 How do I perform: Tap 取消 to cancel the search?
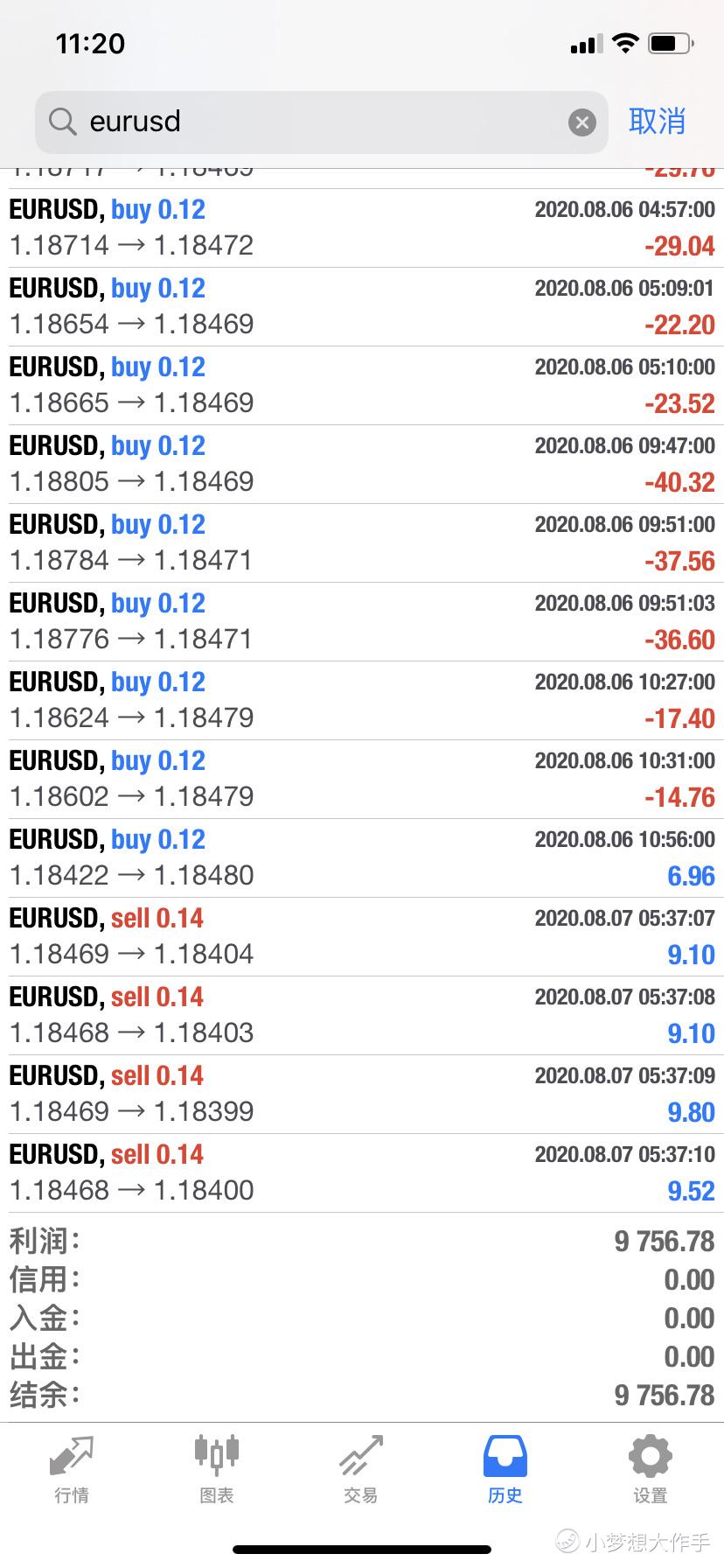(657, 122)
